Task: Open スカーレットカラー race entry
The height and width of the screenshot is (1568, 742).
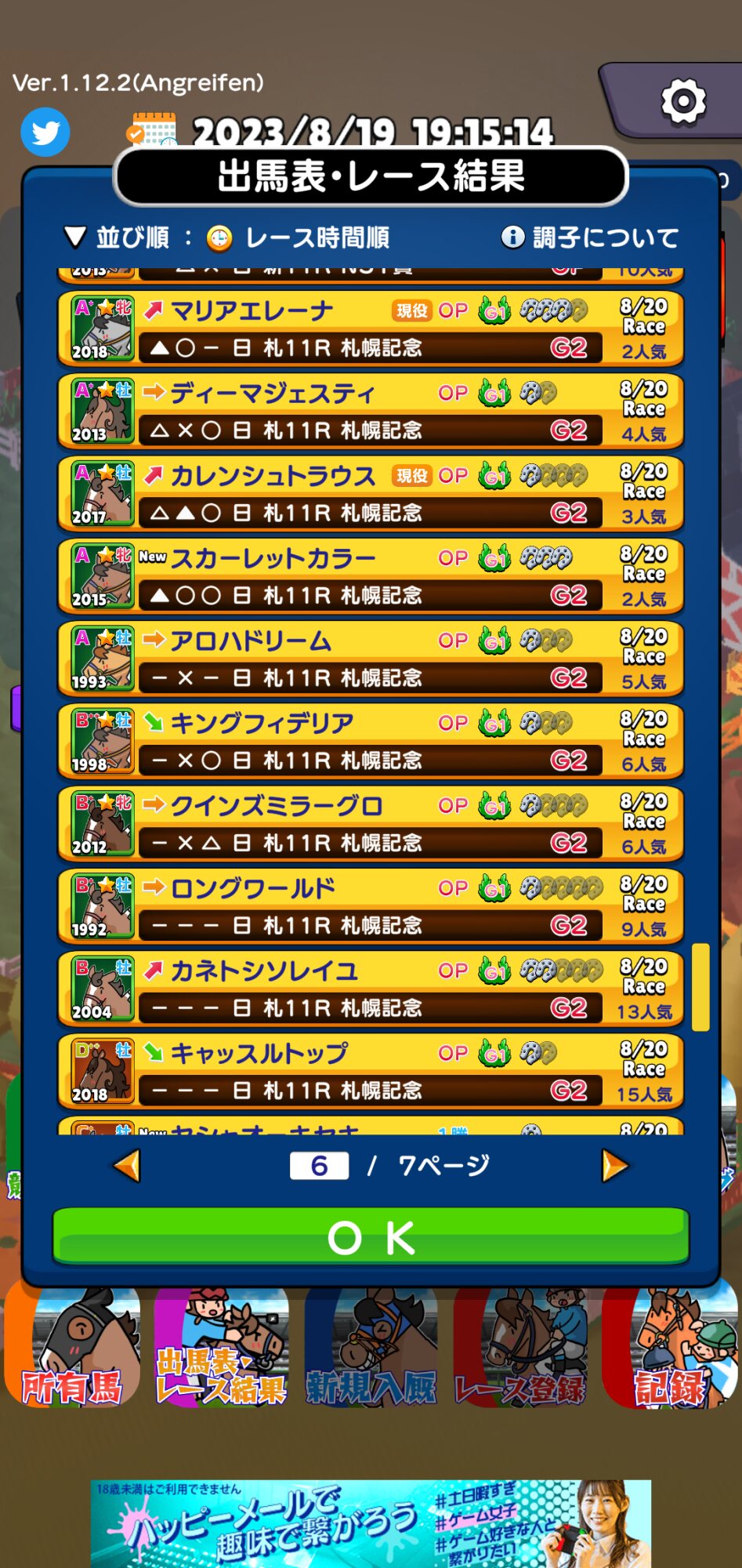Action: coord(370,577)
